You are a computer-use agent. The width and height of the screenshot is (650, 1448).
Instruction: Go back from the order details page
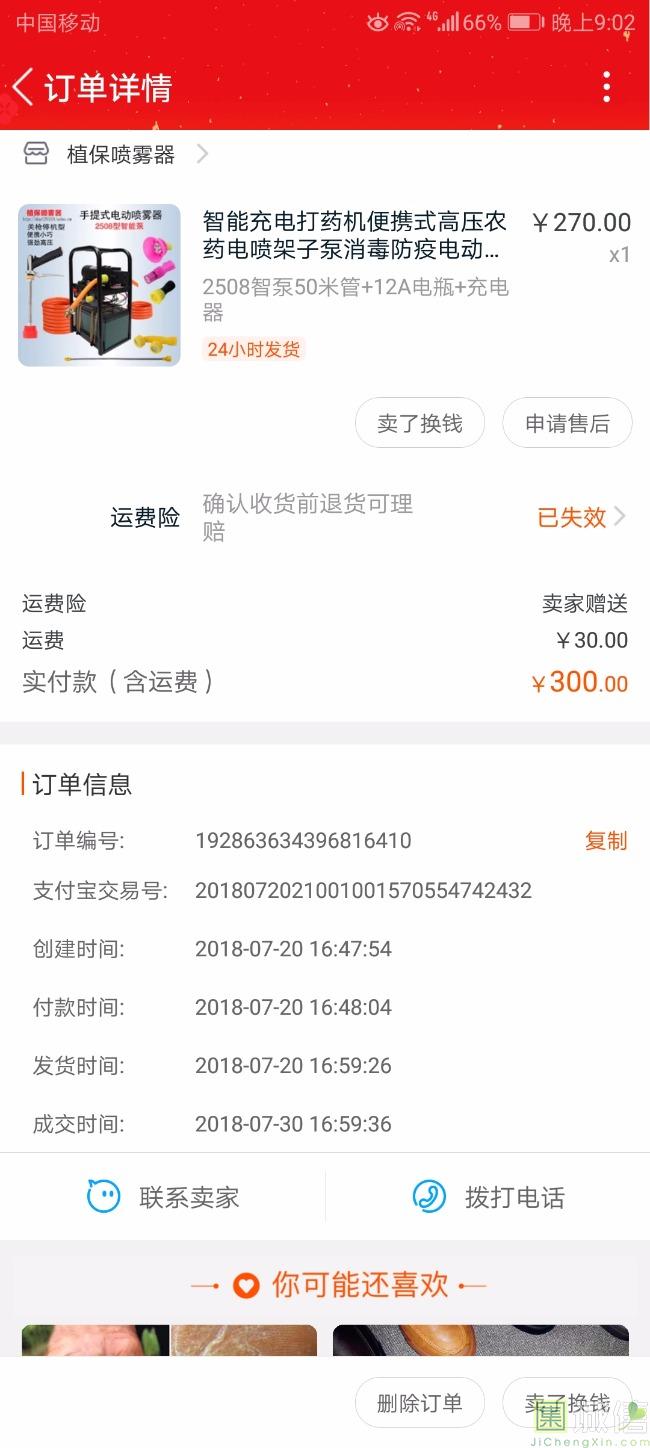coord(24,88)
